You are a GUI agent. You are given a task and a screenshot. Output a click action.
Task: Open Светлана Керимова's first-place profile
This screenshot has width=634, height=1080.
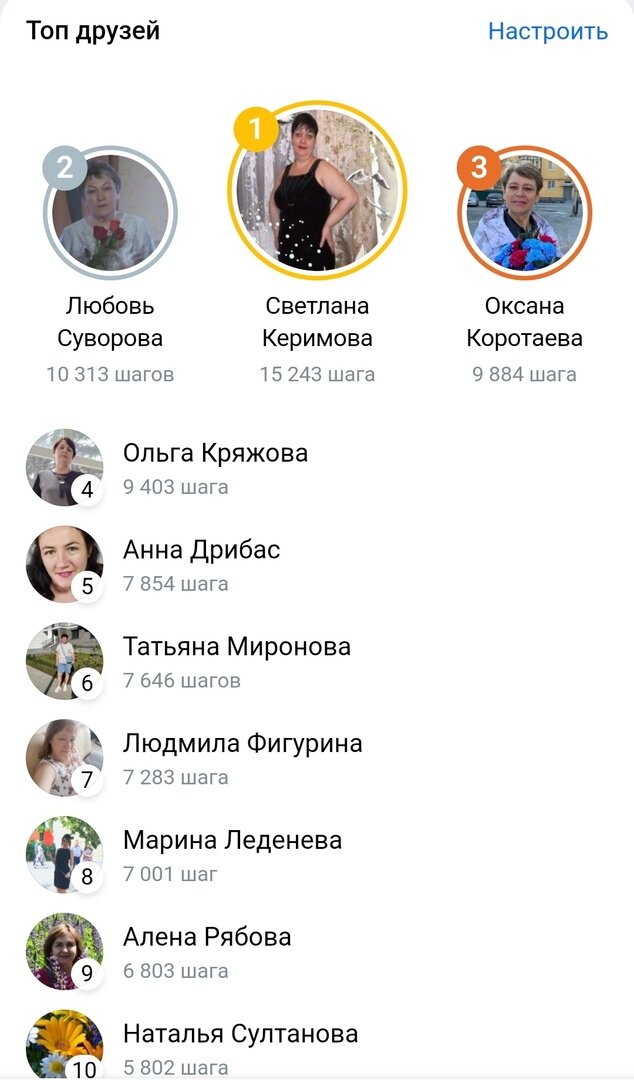pyautogui.click(x=317, y=188)
